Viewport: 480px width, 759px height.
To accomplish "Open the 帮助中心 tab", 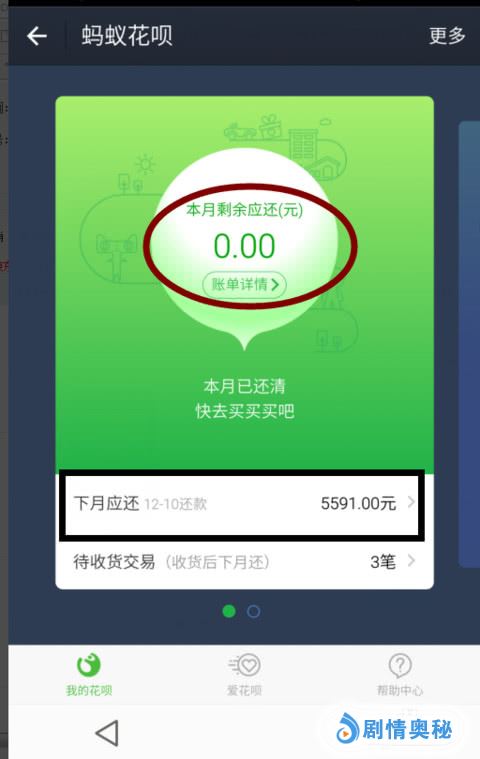I will click(400, 675).
